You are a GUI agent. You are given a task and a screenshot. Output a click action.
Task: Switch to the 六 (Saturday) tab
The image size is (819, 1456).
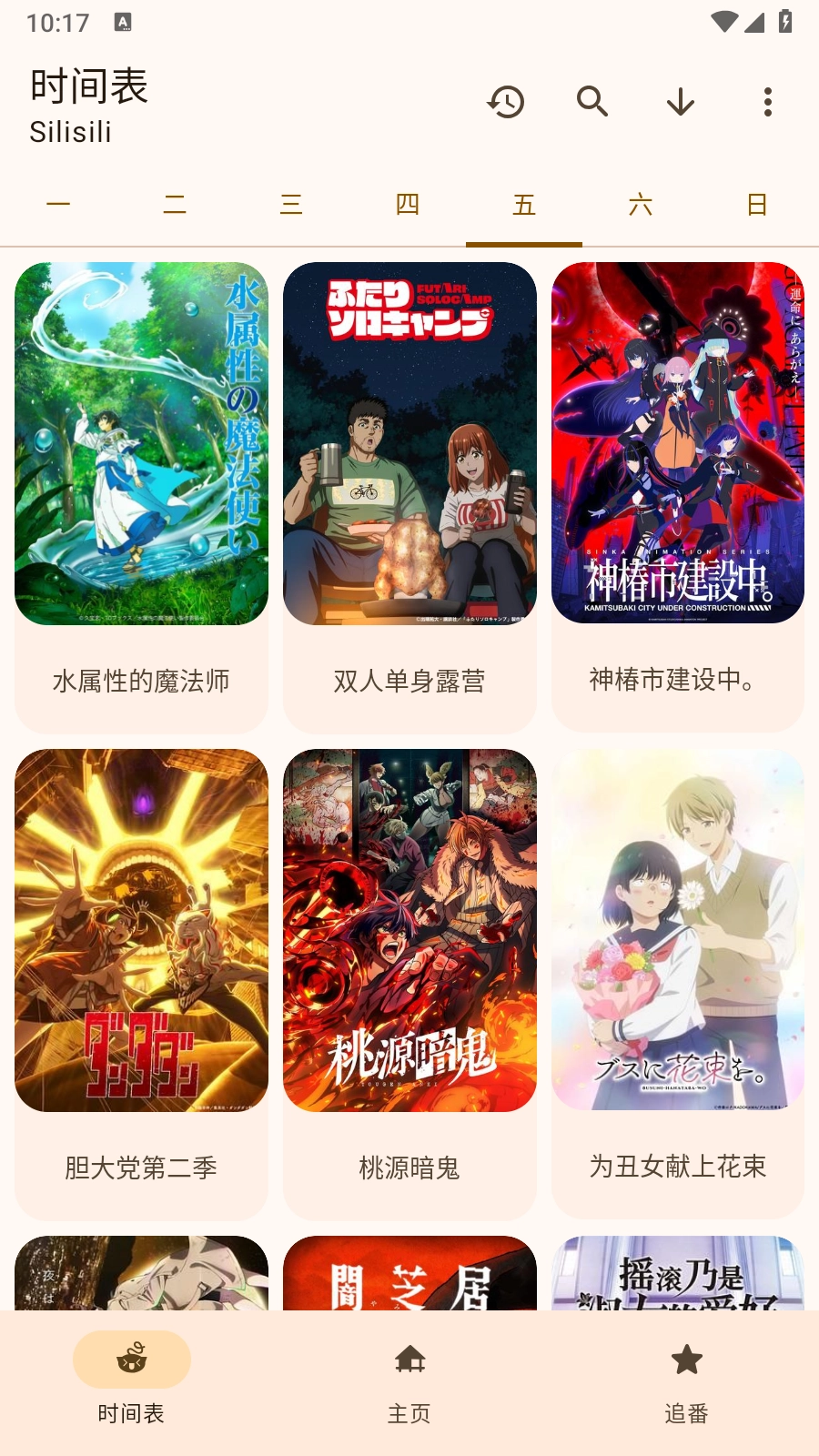(x=641, y=205)
